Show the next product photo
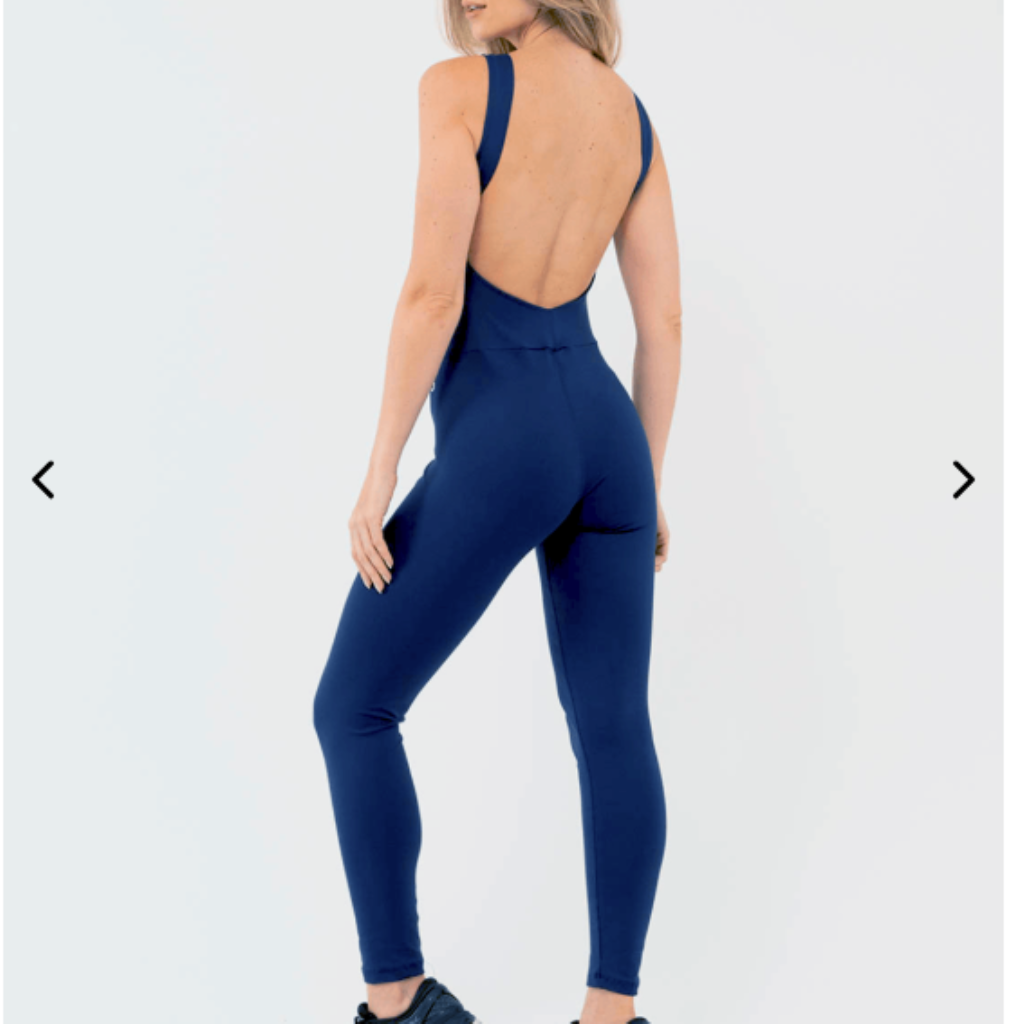 962,480
